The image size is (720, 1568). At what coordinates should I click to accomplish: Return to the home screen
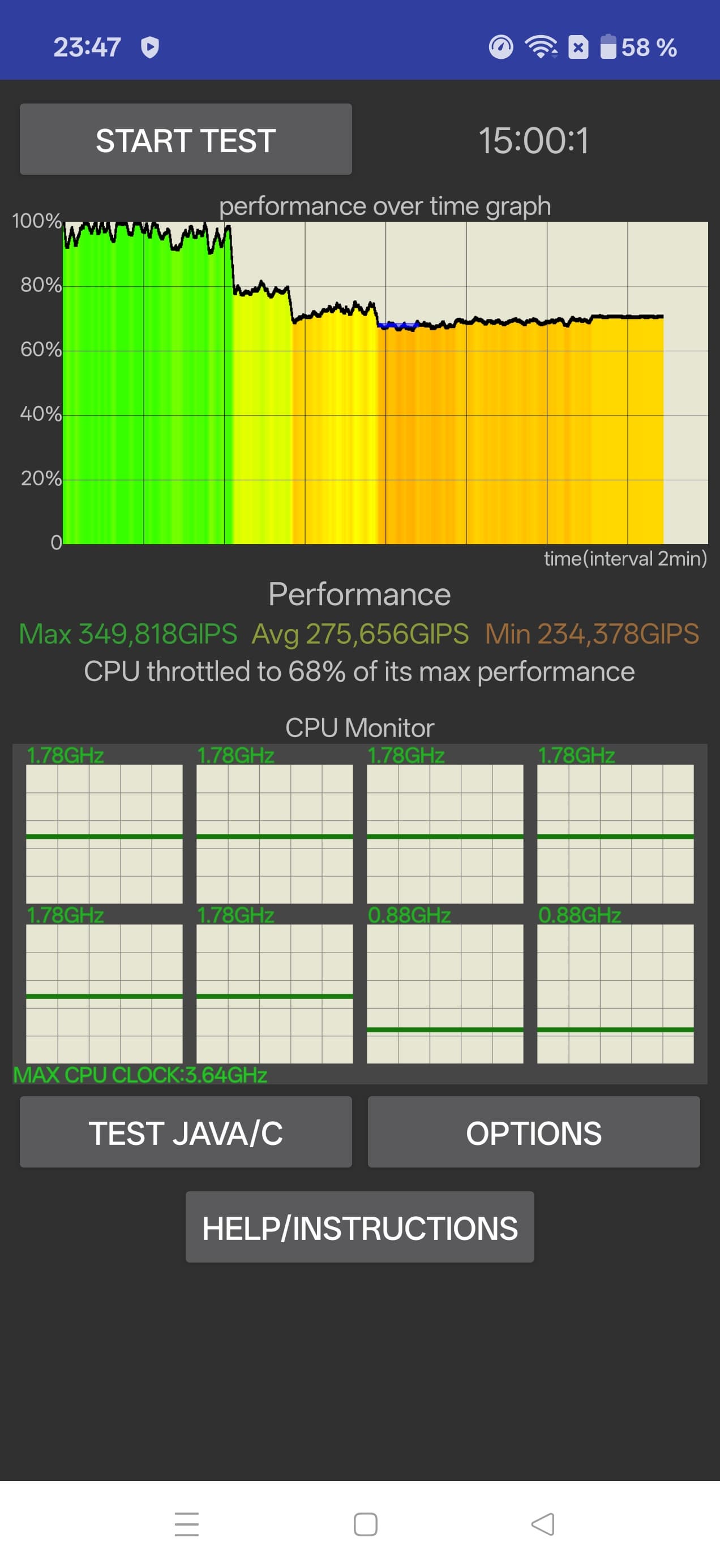366,1524
